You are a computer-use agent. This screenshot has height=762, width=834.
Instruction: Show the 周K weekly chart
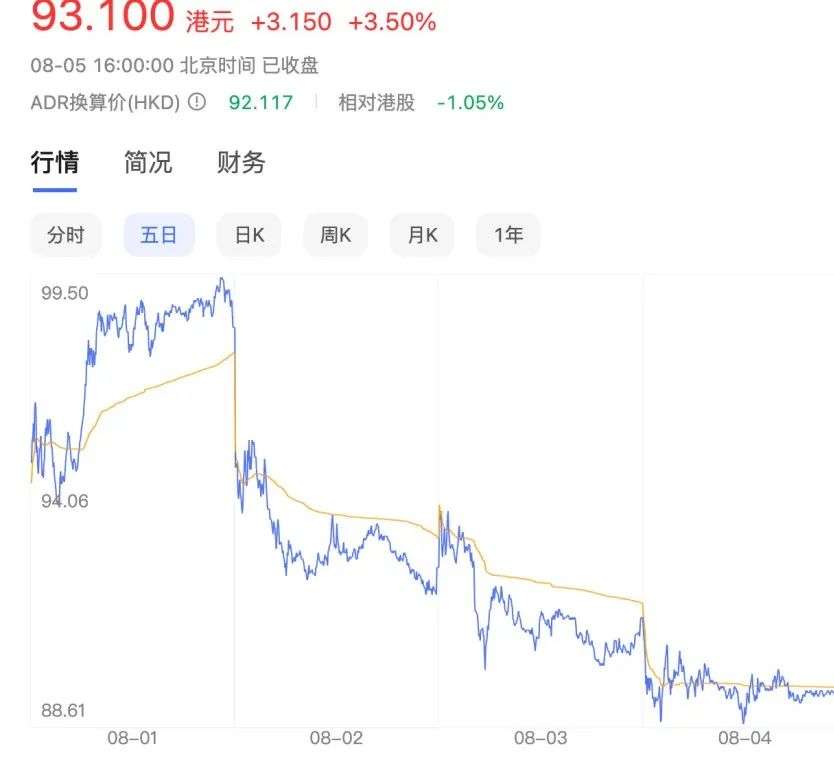coord(336,235)
